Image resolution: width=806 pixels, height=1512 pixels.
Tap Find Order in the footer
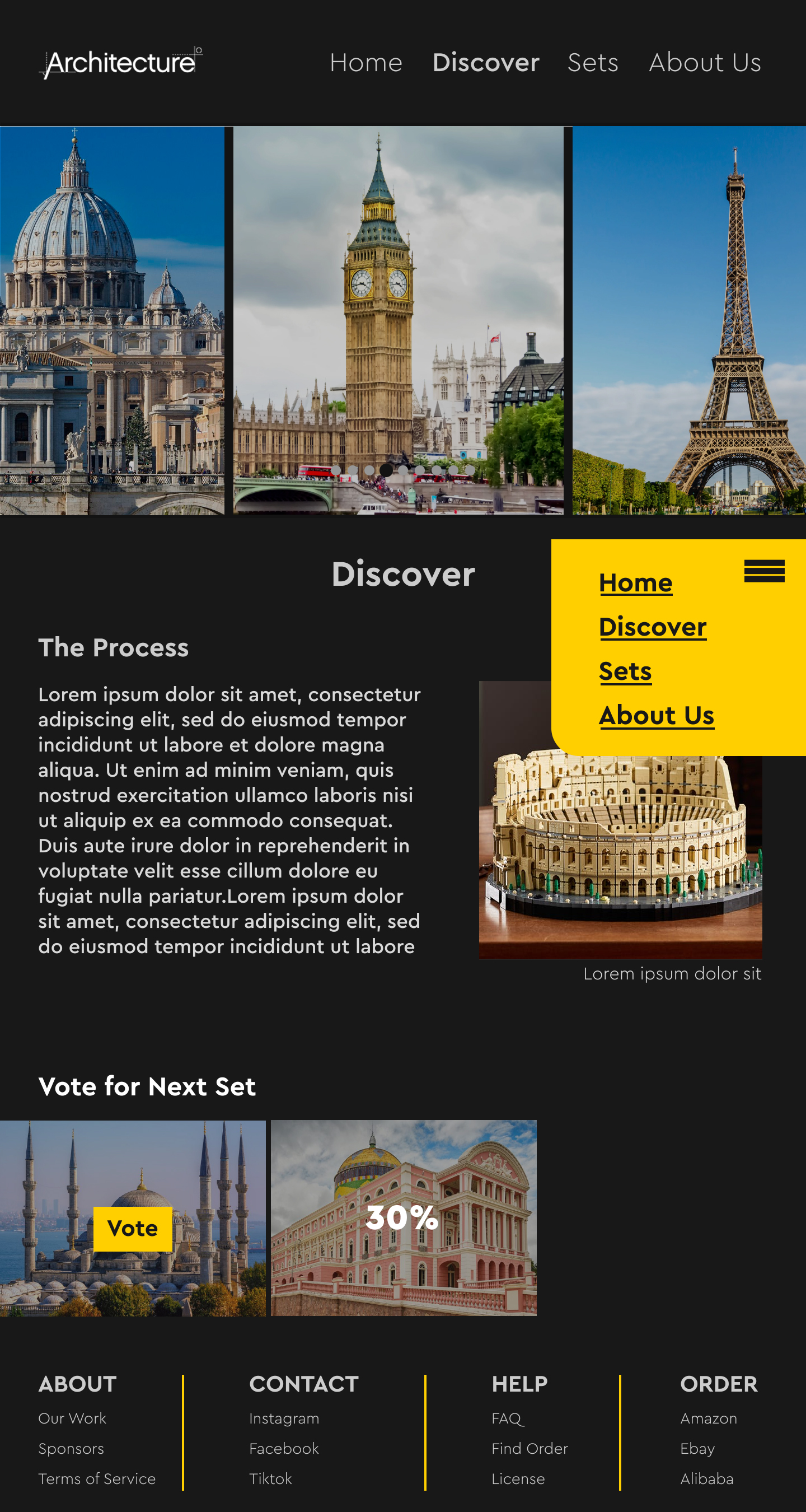coord(529,1449)
